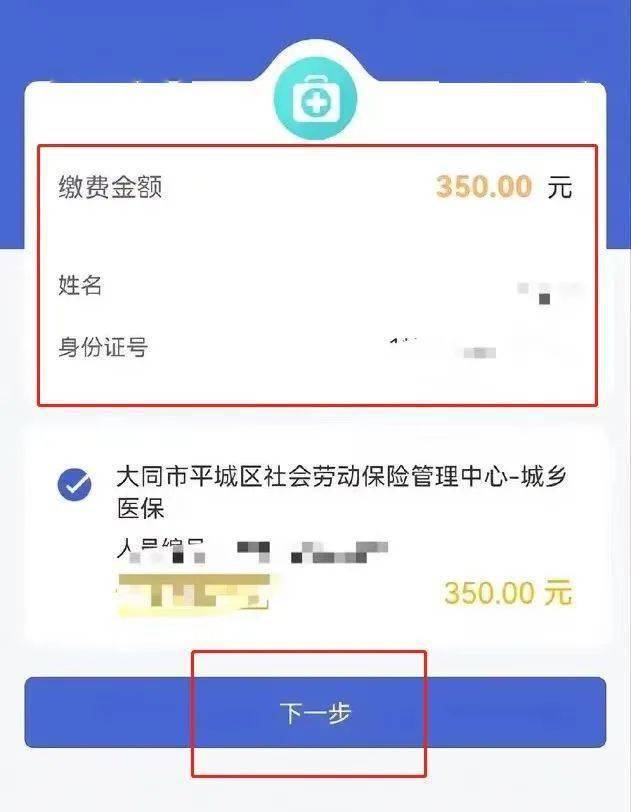The image size is (631, 812).
Task: Tap the 下一步 button
Action: (x=315, y=713)
